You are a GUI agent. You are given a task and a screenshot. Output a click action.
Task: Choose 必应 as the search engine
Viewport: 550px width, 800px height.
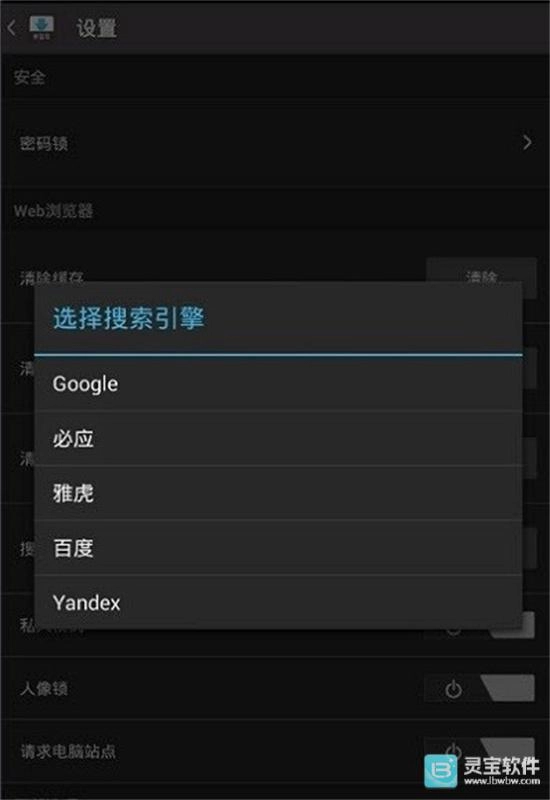tap(279, 438)
